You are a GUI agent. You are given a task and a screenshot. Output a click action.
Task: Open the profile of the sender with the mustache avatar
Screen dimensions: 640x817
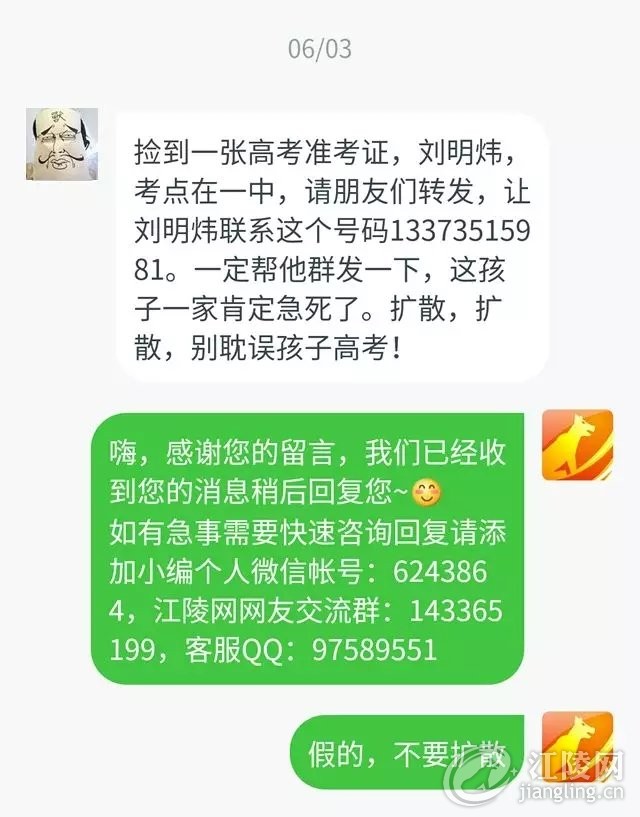coord(62,144)
